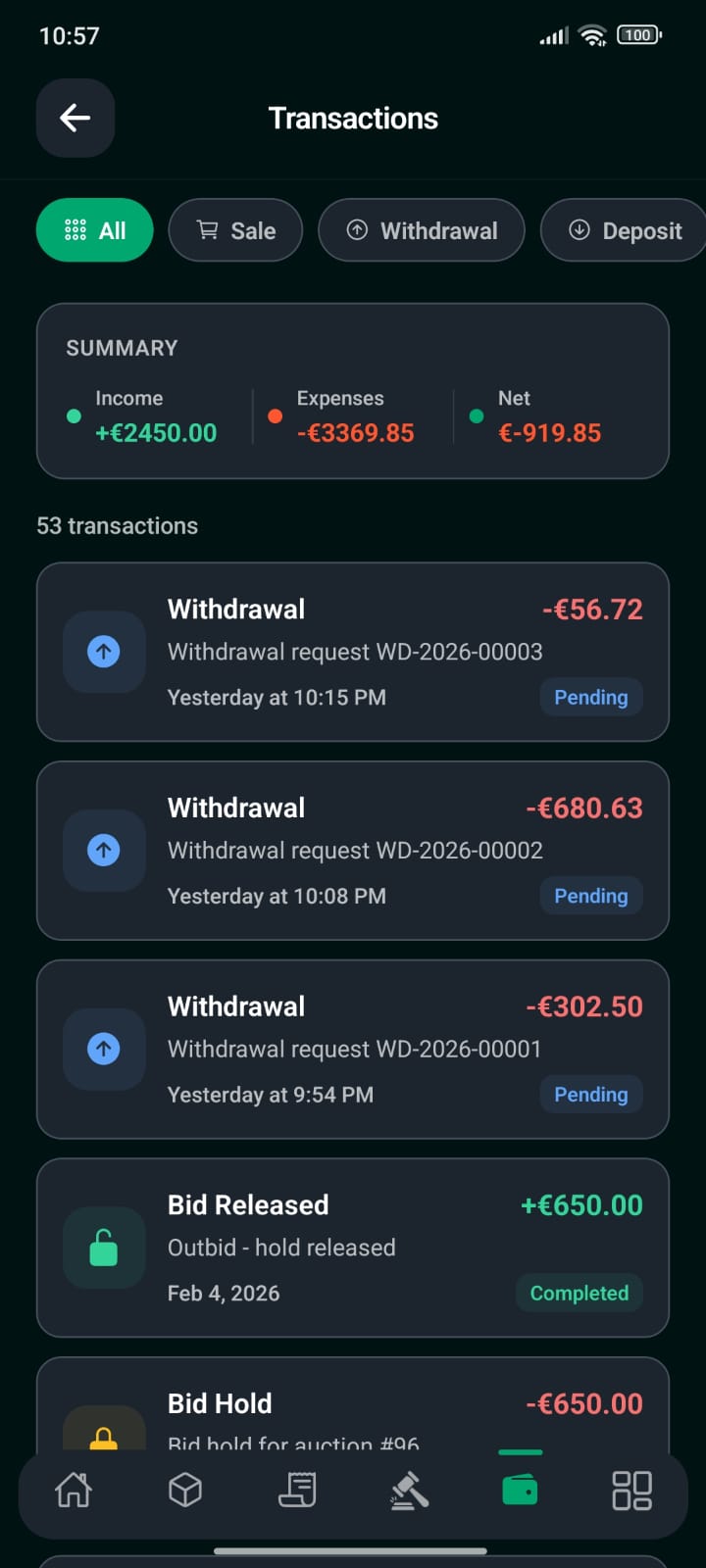Open the grid menu tab
The height and width of the screenshot is (1568, 706).
pyautogui.click(x=631, y=1491)
